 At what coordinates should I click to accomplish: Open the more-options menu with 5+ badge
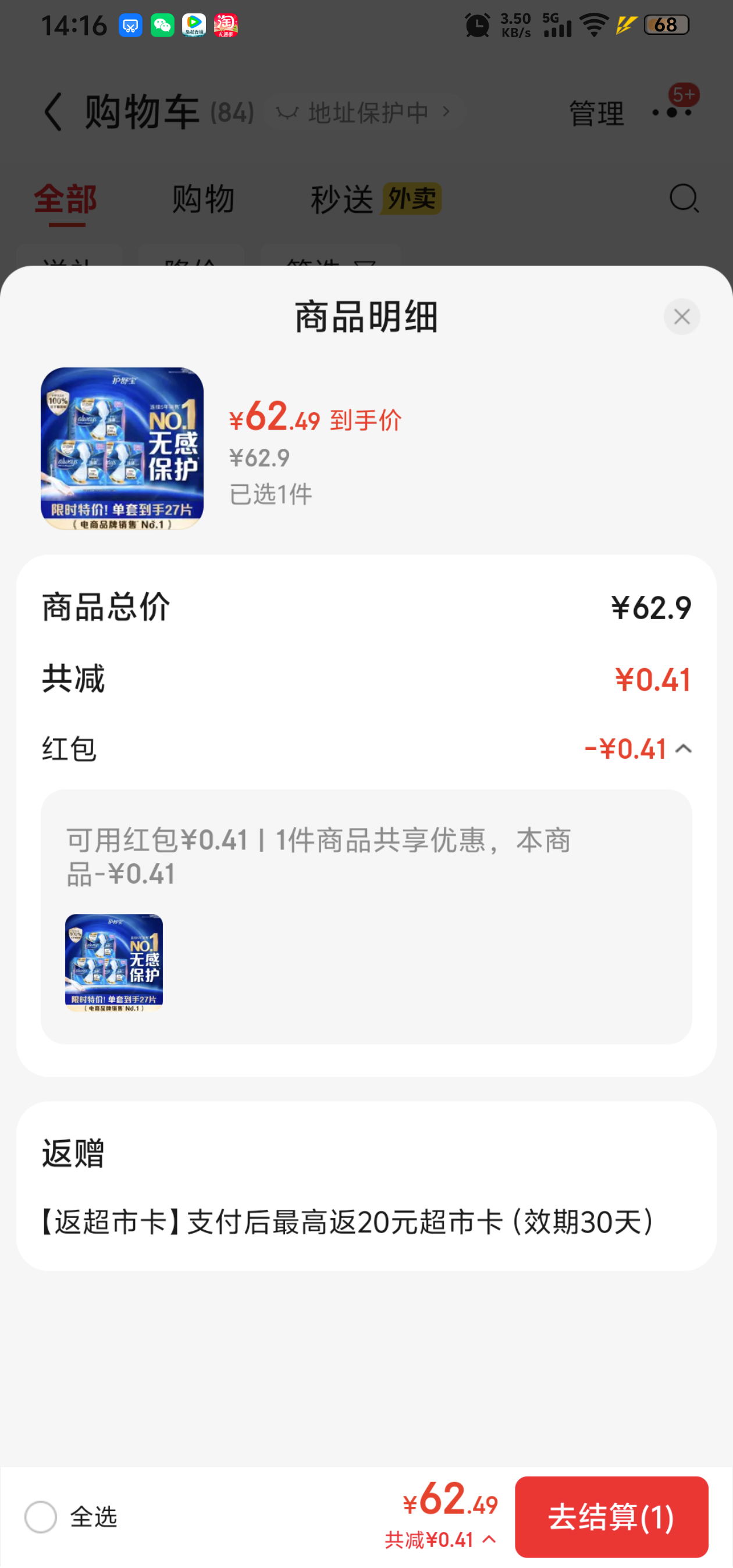click(x=670, y=113)
